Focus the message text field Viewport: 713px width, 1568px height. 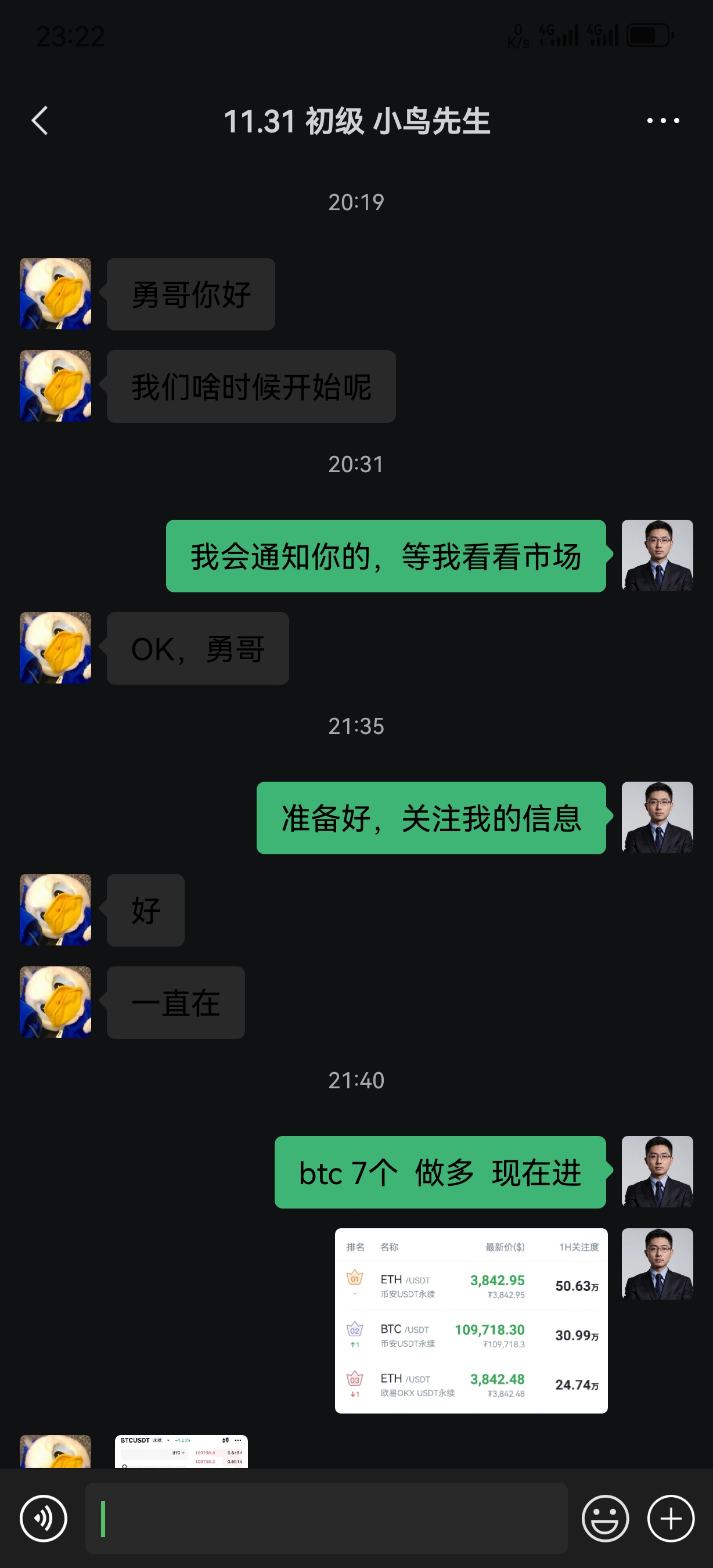[x=326, y=1518]
